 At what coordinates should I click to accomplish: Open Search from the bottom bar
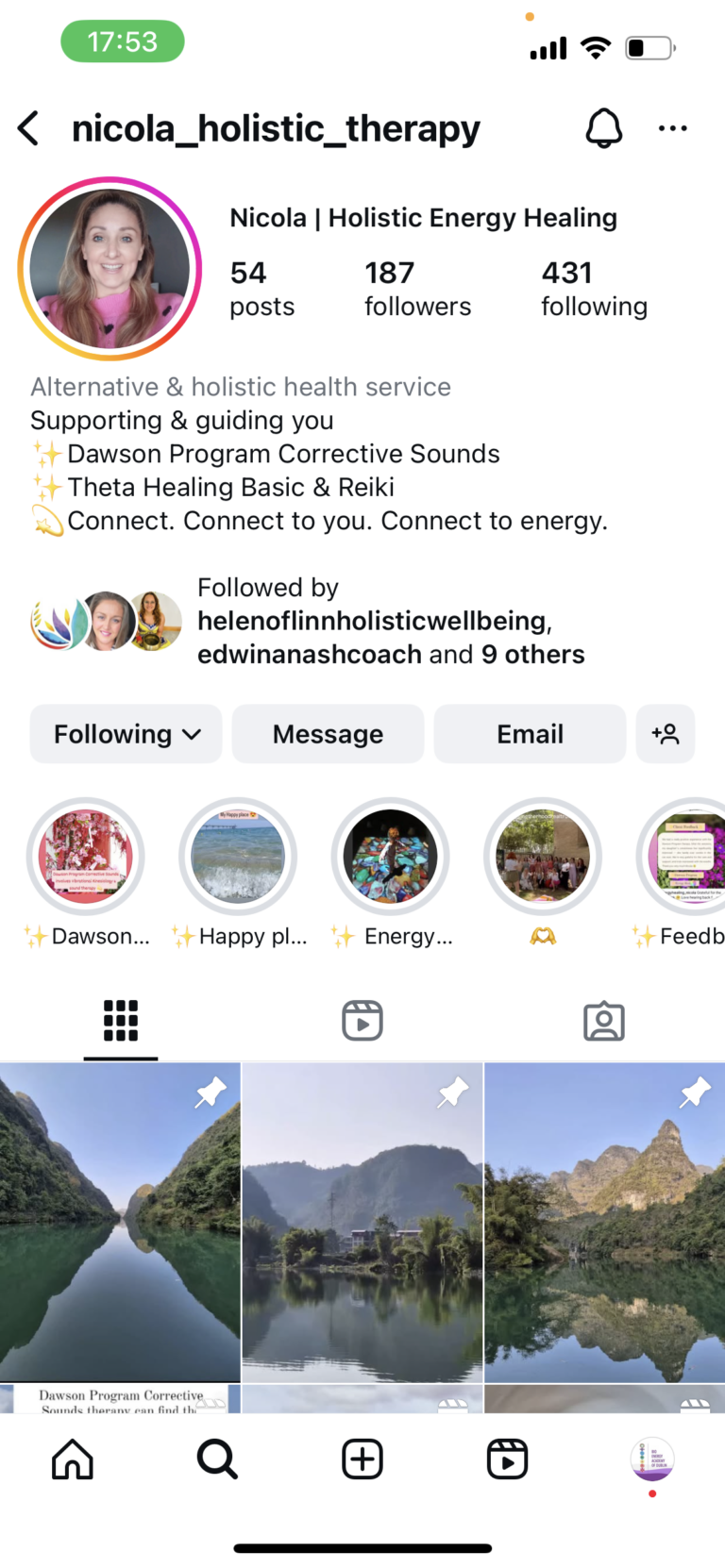pos(217,1460)
